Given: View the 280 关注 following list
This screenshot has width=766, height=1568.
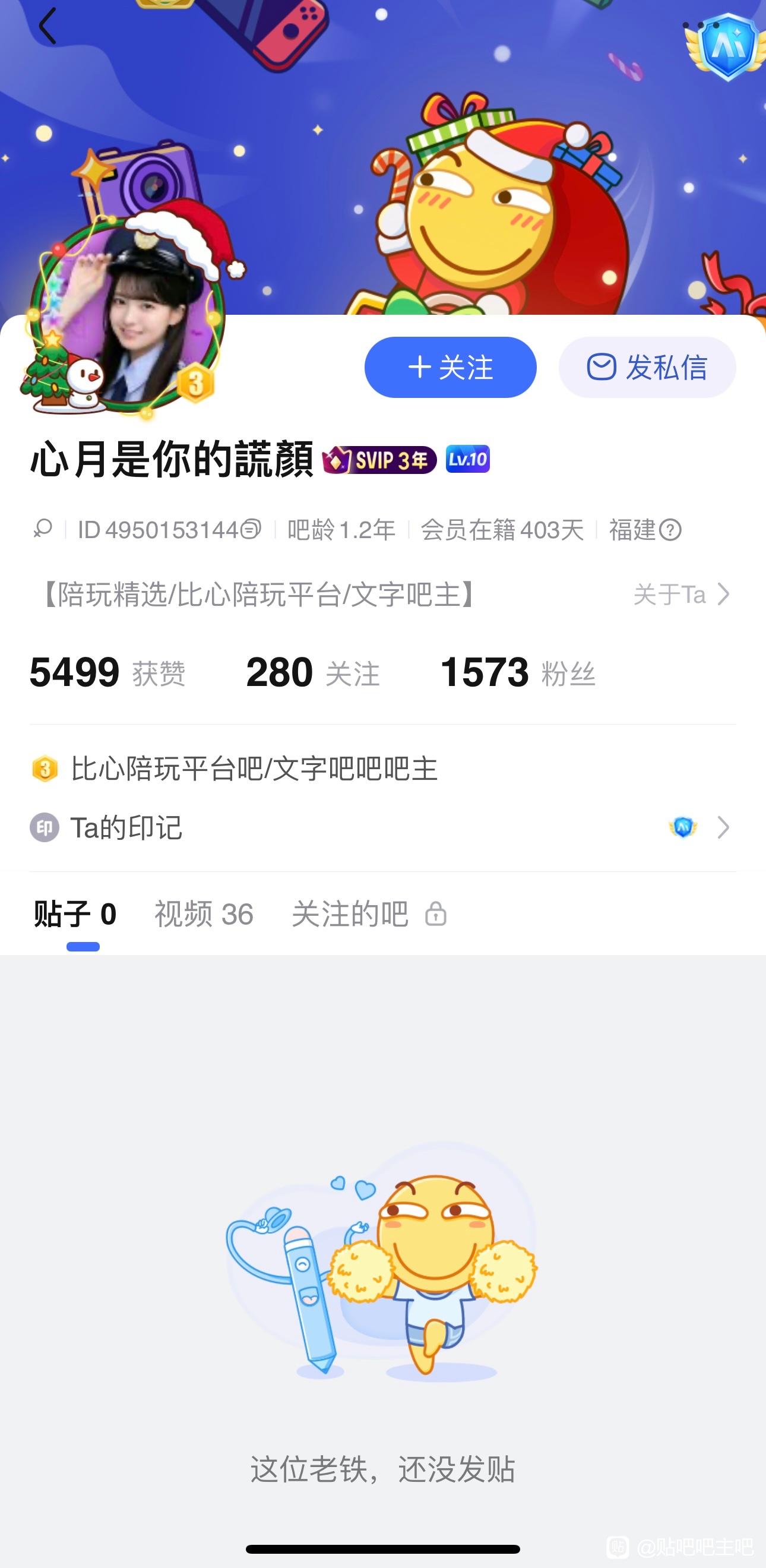Looking at the screenshot, I should coord(313,672).
